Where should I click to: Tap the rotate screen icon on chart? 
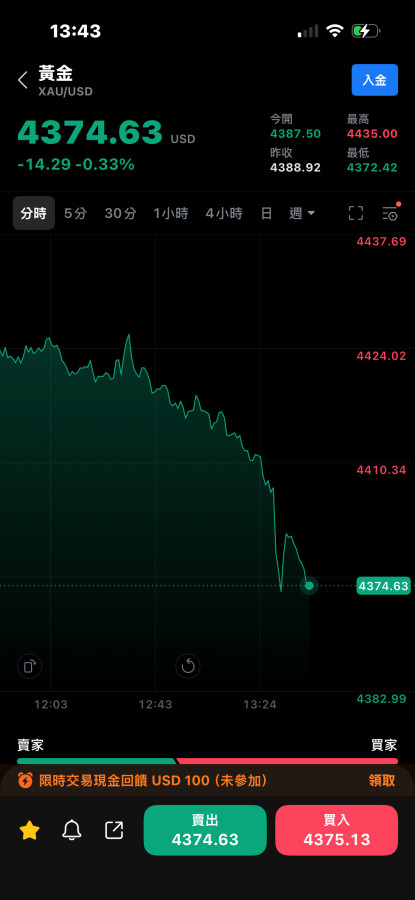pos(29,666)
